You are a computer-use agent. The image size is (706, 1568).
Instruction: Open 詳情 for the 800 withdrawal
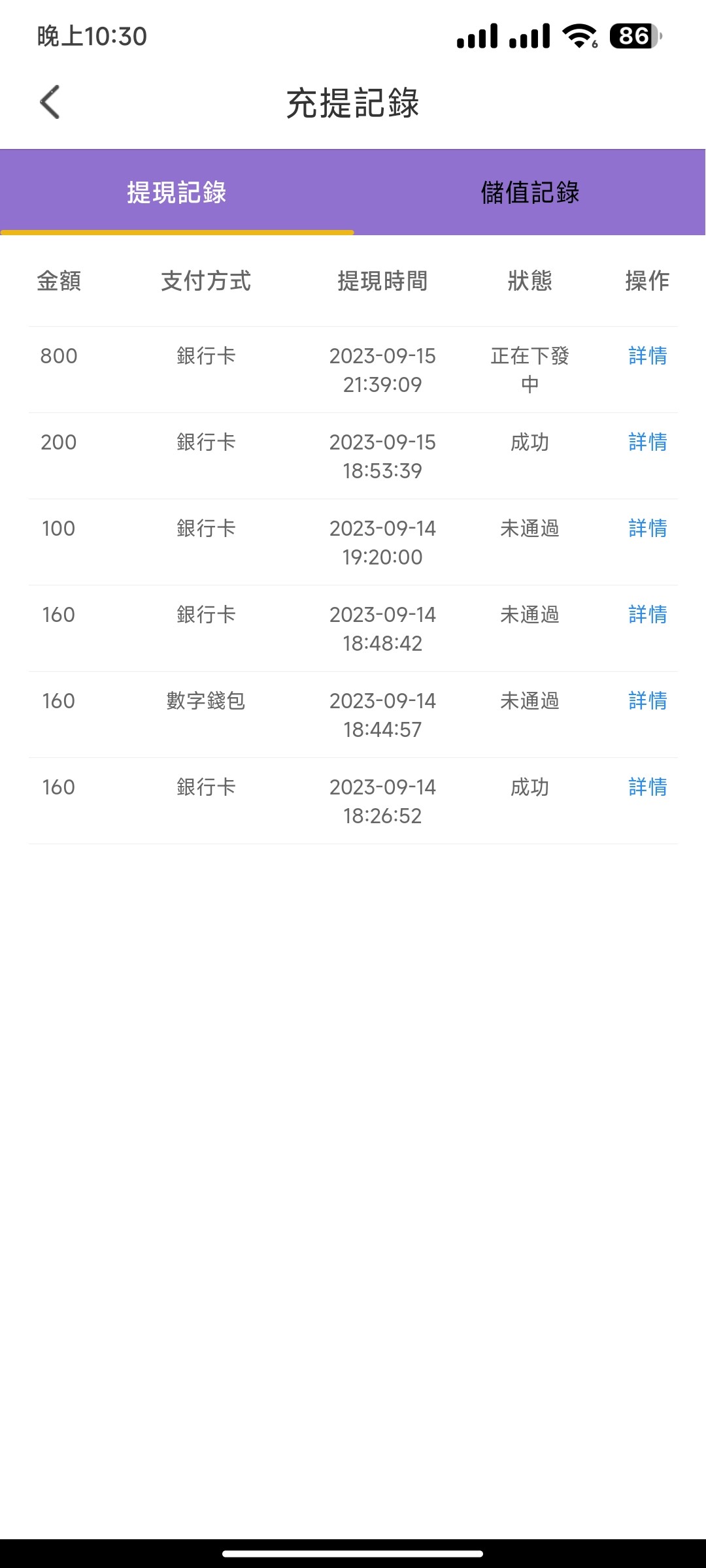click(646, 357)
